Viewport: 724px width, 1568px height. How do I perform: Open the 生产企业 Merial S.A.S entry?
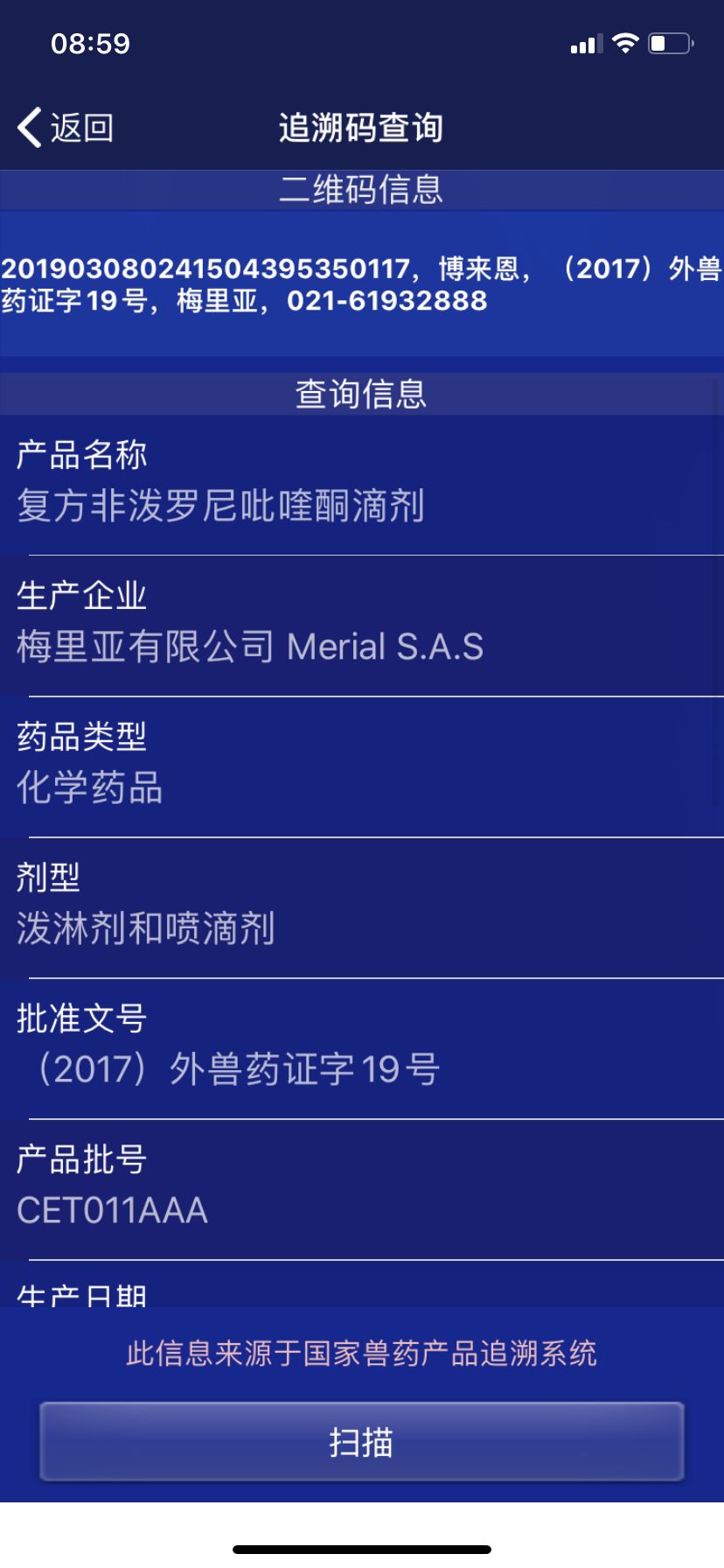click(x=362, y=621)
